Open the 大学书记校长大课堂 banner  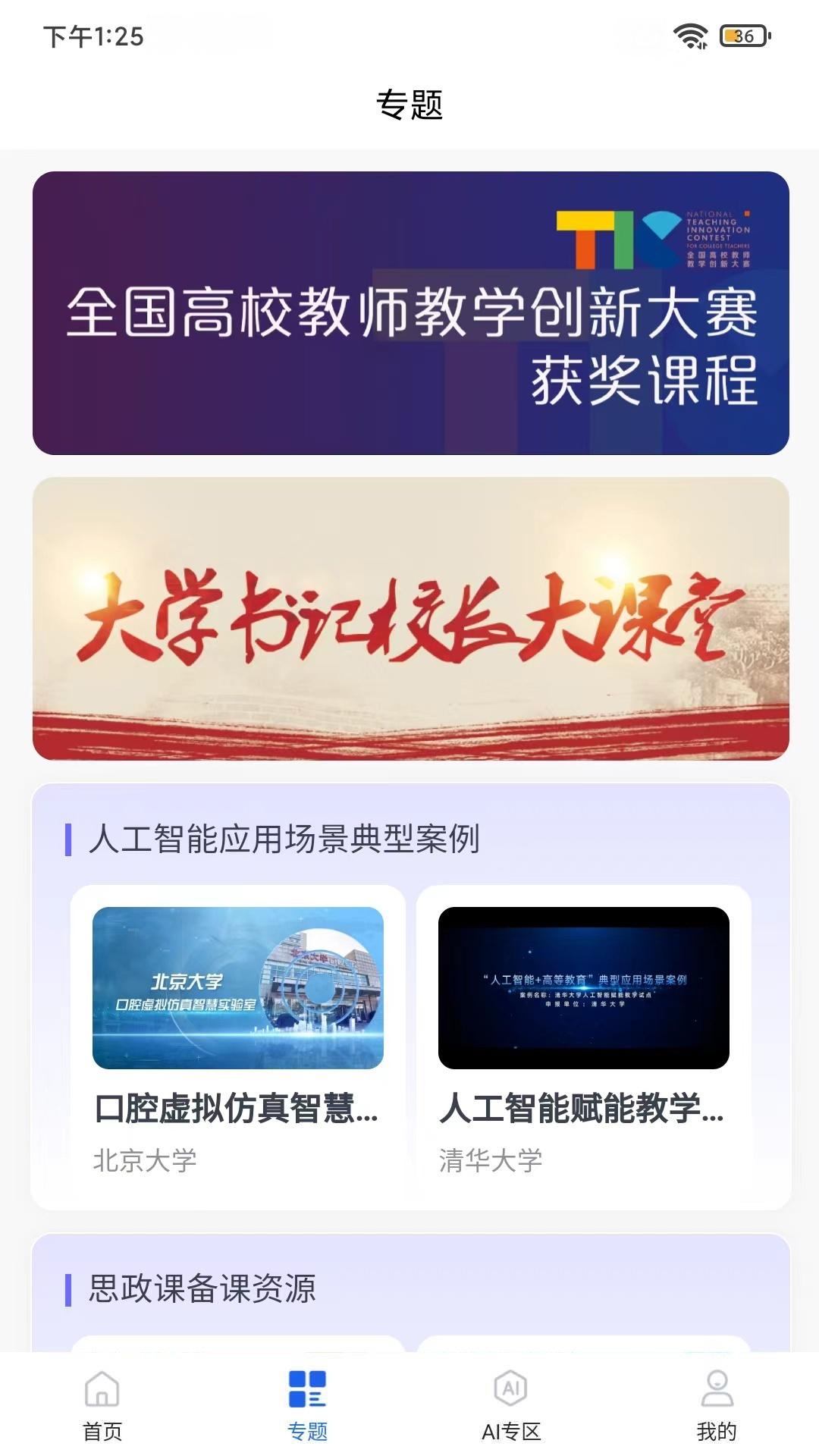click(409, 618)
